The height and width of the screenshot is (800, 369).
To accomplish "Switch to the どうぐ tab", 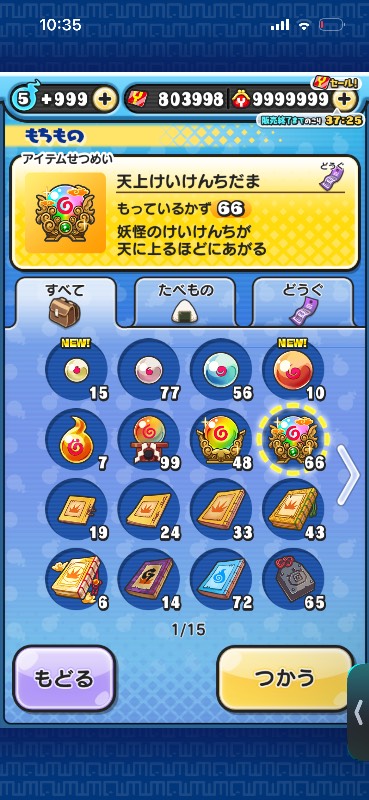I will [303, 302].
